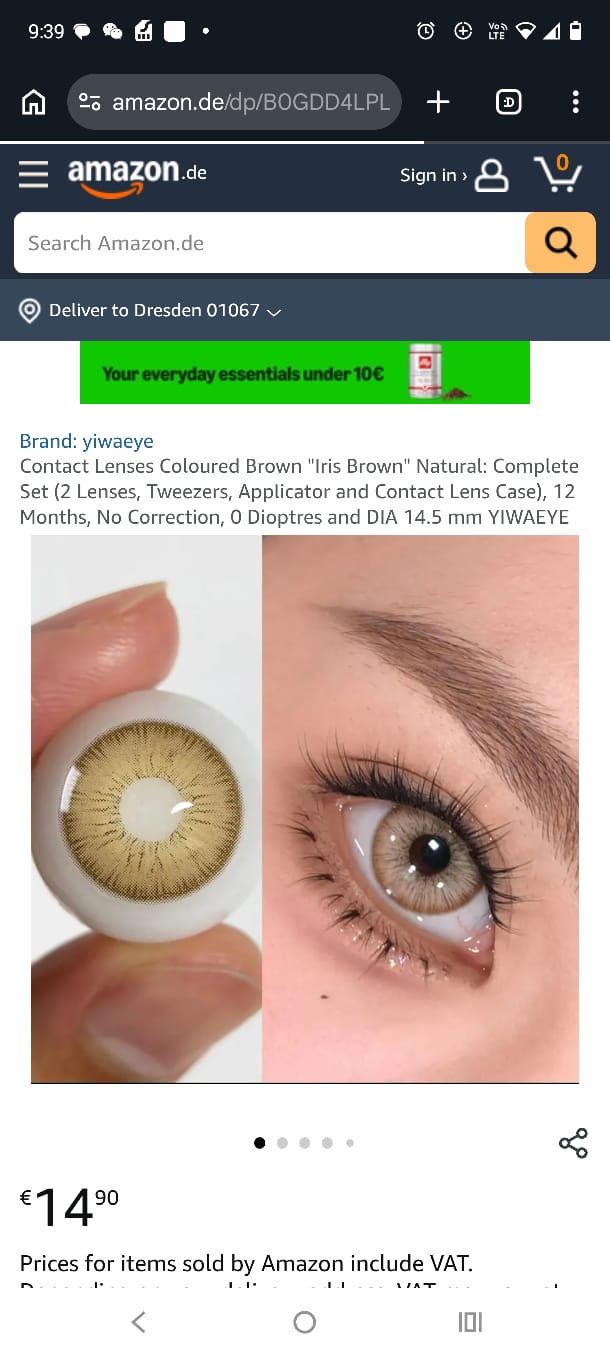Open the contact lens product image
The height and width of the screenshot is (1356, 610).
[x=304, y=808]
